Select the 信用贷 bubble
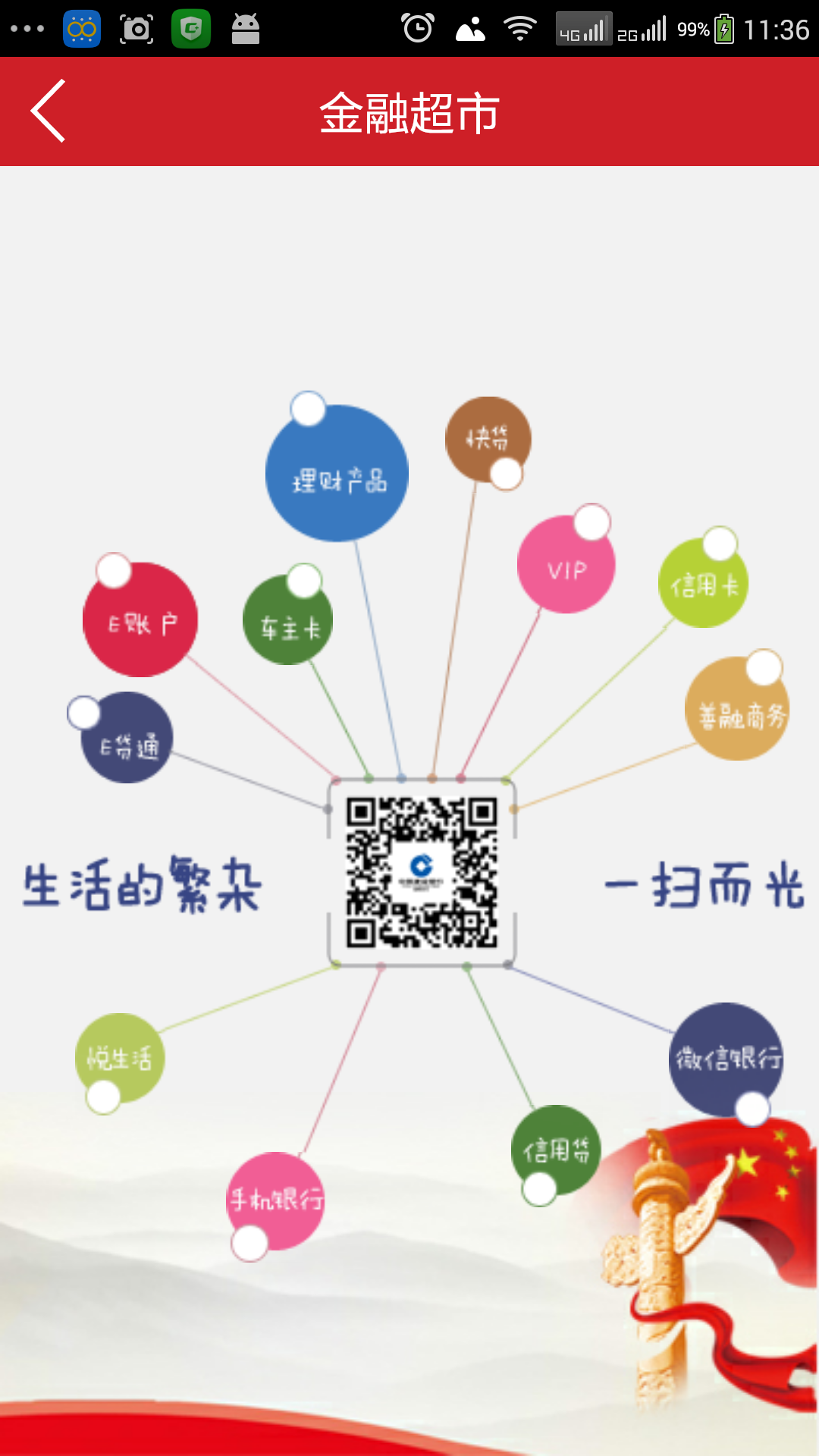 click(x=556, y=1150)
